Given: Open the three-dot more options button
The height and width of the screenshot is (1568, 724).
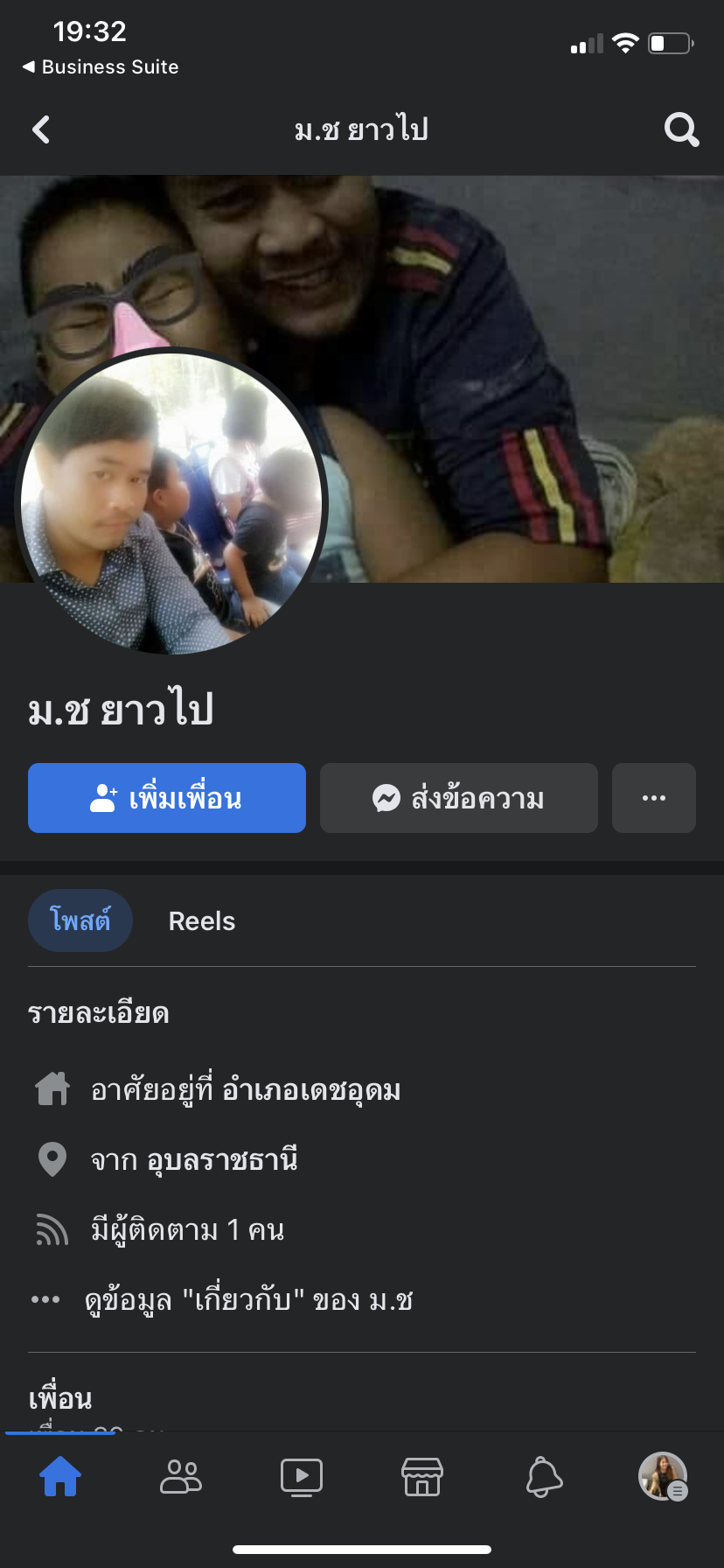Looking at the screenshot, I should (x=654, y=798).
